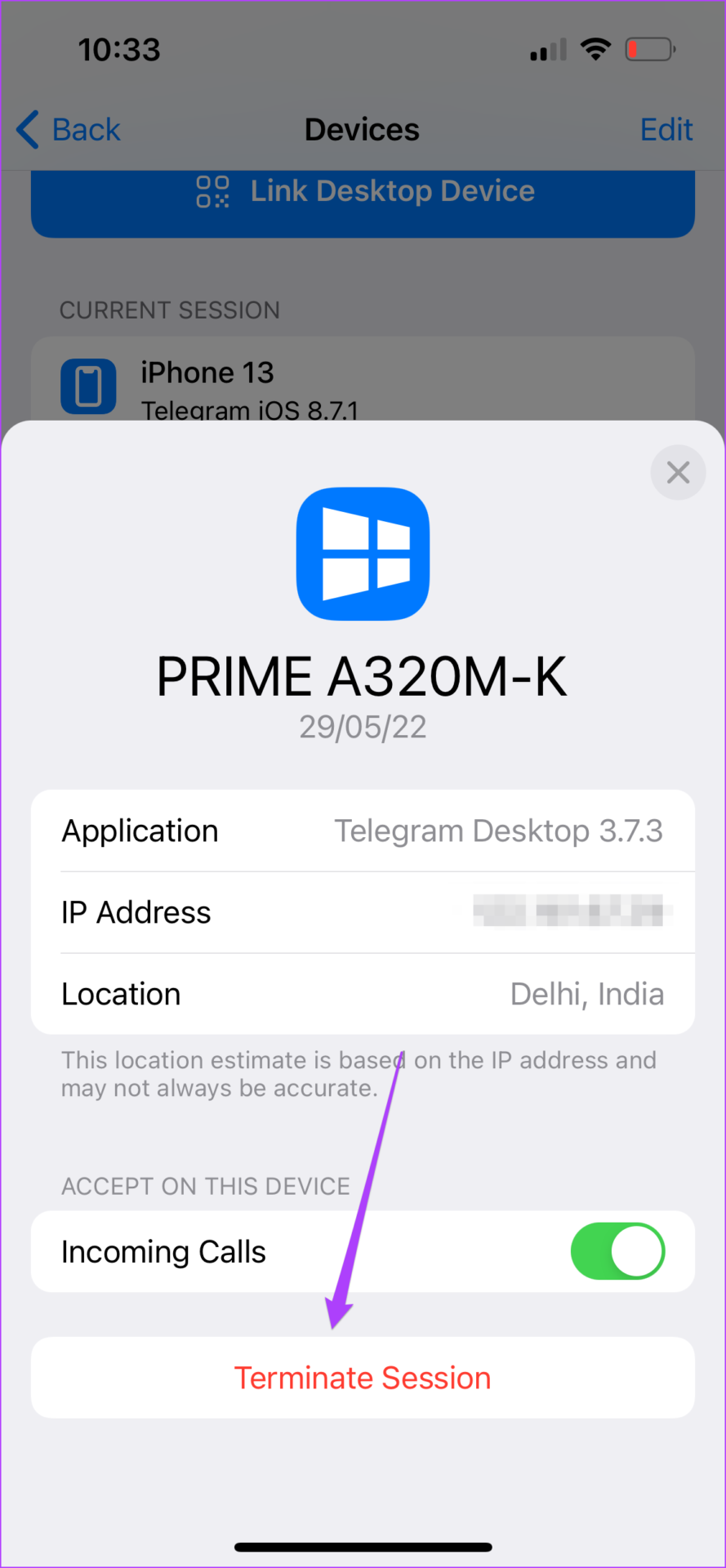This screenshot has height=1568, width=726.
Task: Tap Edit in the top bar
Action: tap(666, 130)
